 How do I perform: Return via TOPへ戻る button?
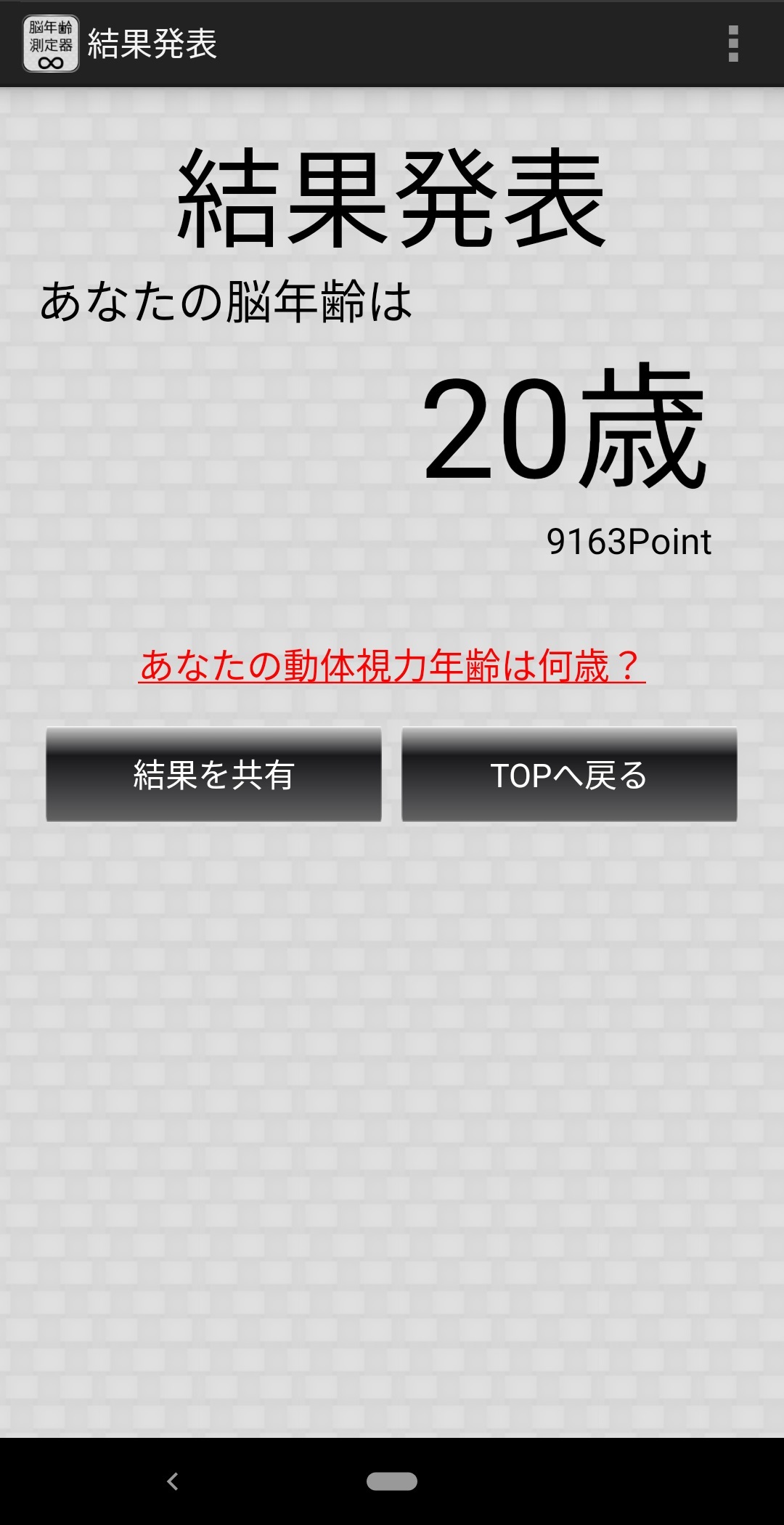tap(569, 774)
